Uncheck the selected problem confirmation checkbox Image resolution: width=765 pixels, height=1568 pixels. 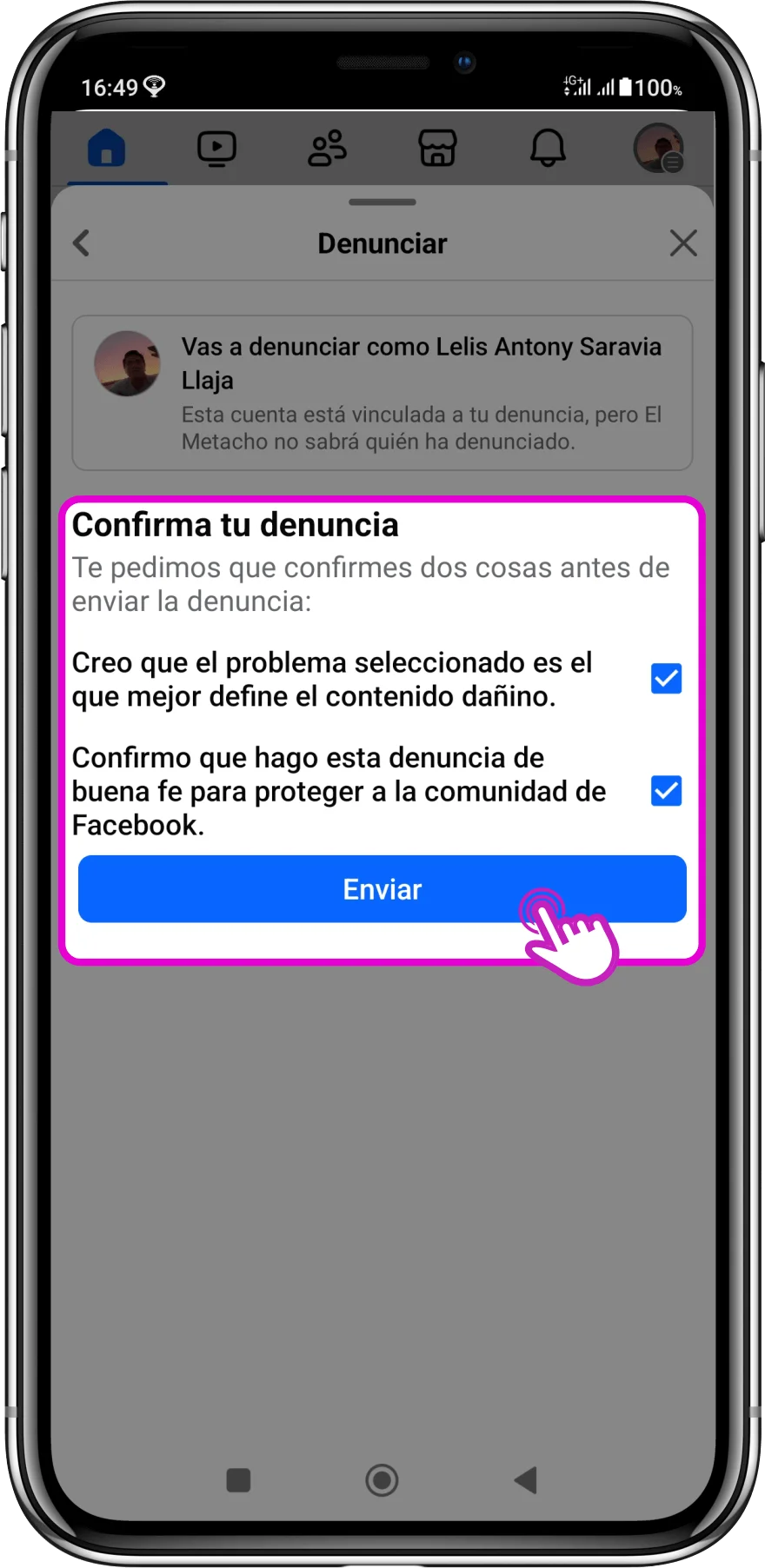(666, 679)
